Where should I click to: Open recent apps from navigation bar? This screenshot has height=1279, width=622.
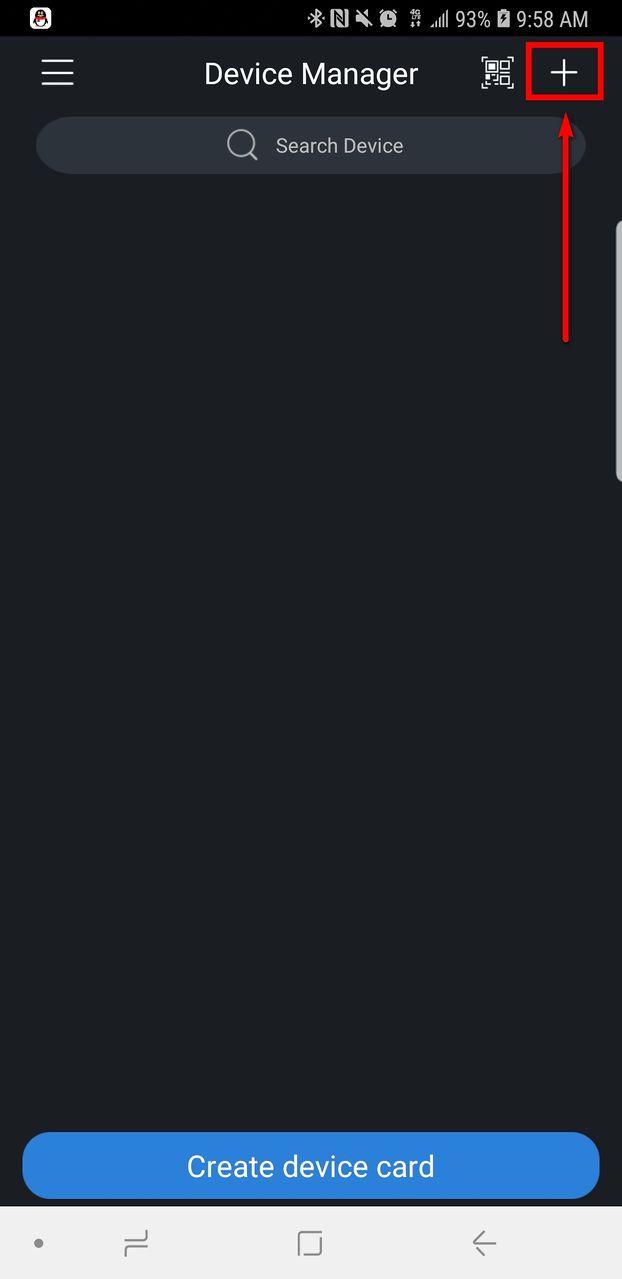pos(136,1243)
